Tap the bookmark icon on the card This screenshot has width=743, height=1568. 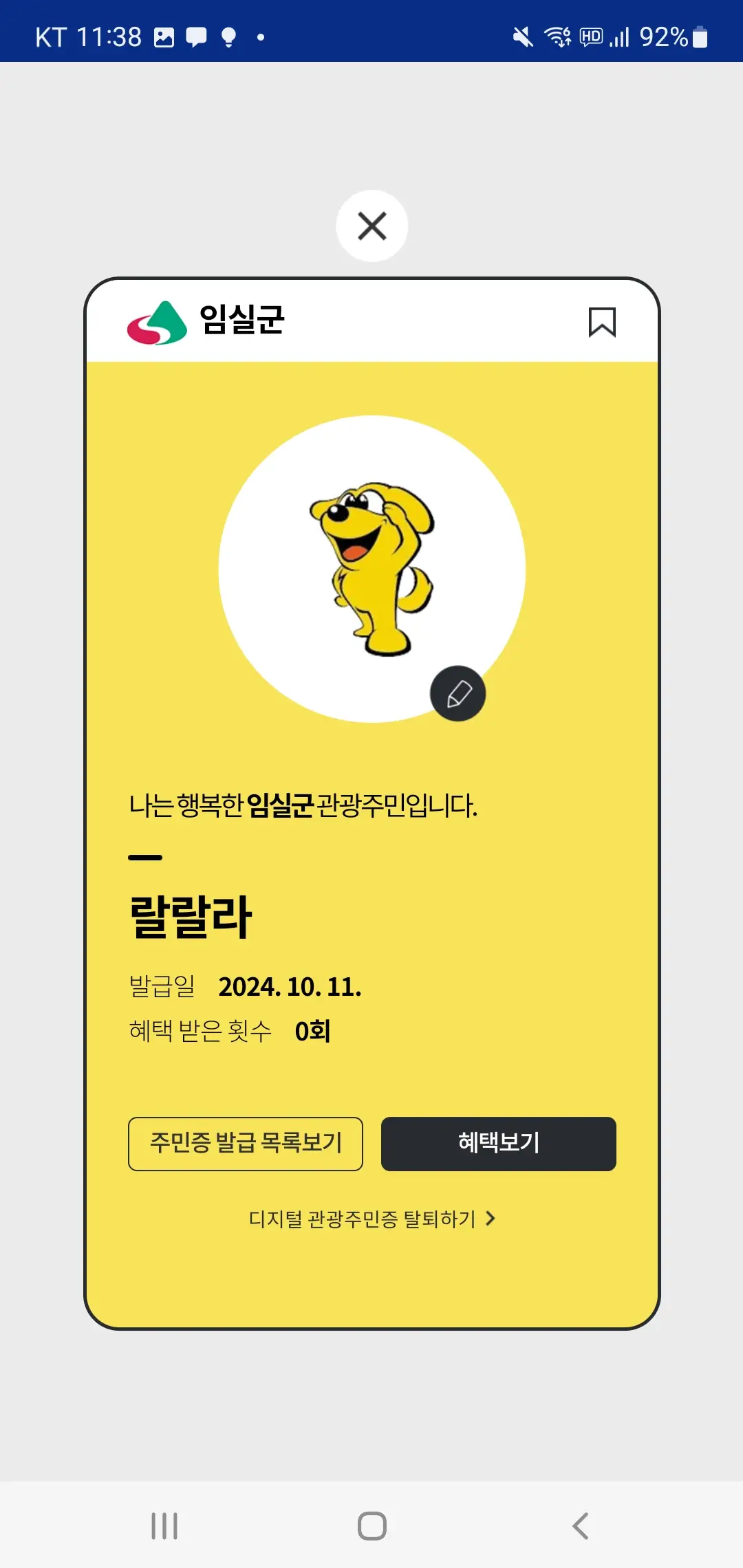coord(603,323)
